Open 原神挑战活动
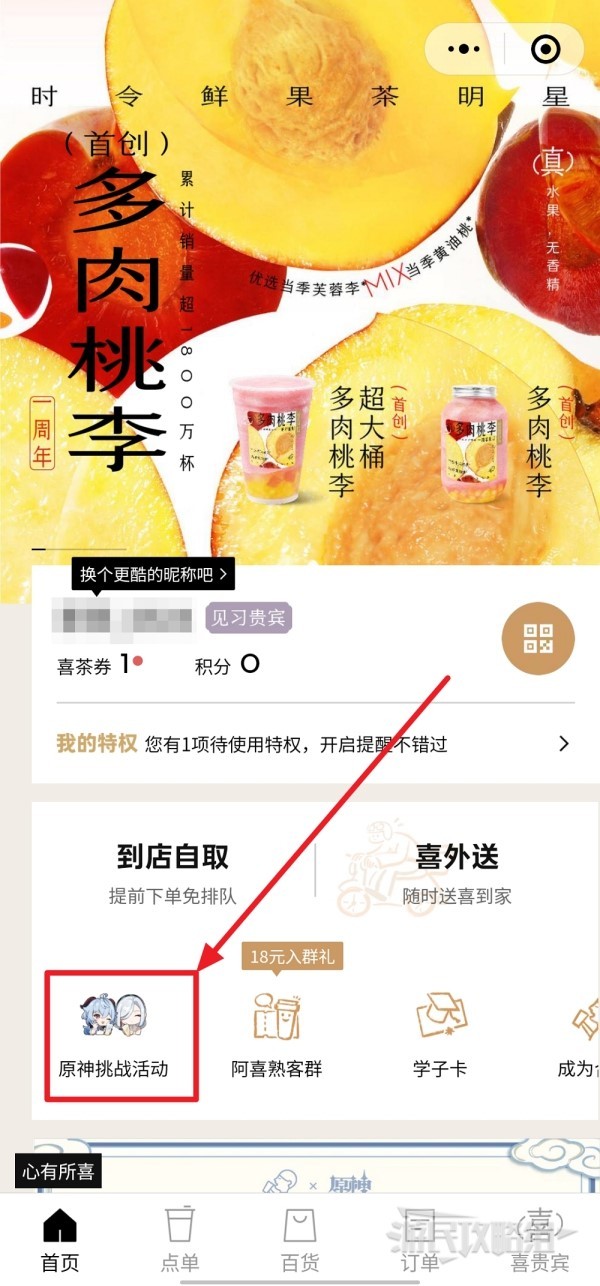600x1286 pixels. pos(113,1035)
